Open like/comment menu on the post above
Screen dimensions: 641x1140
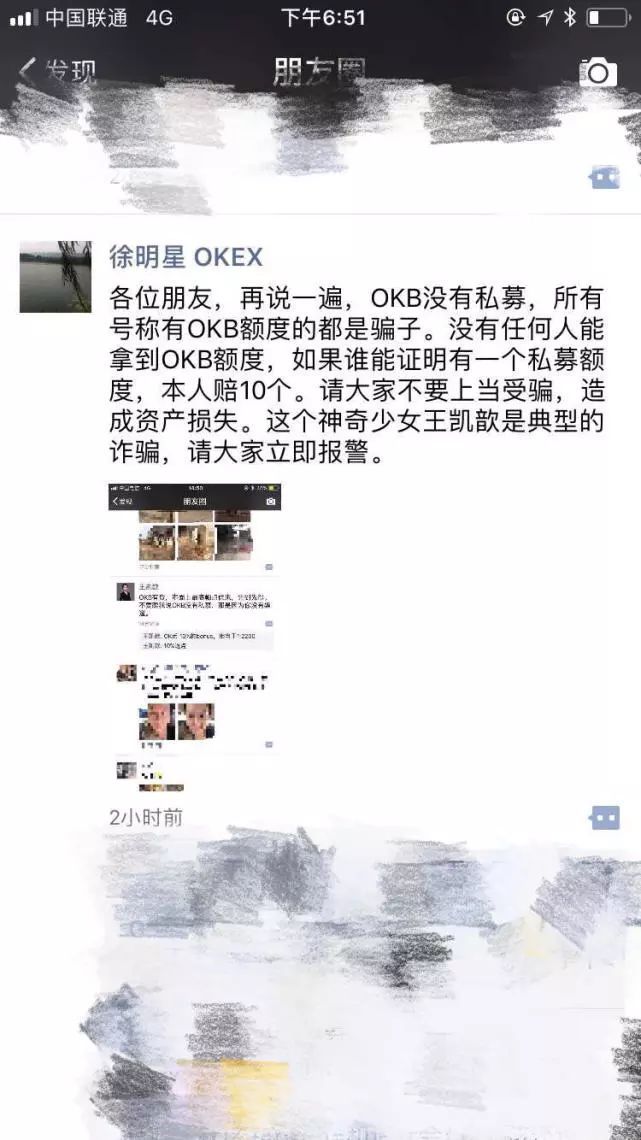point(605,177)
